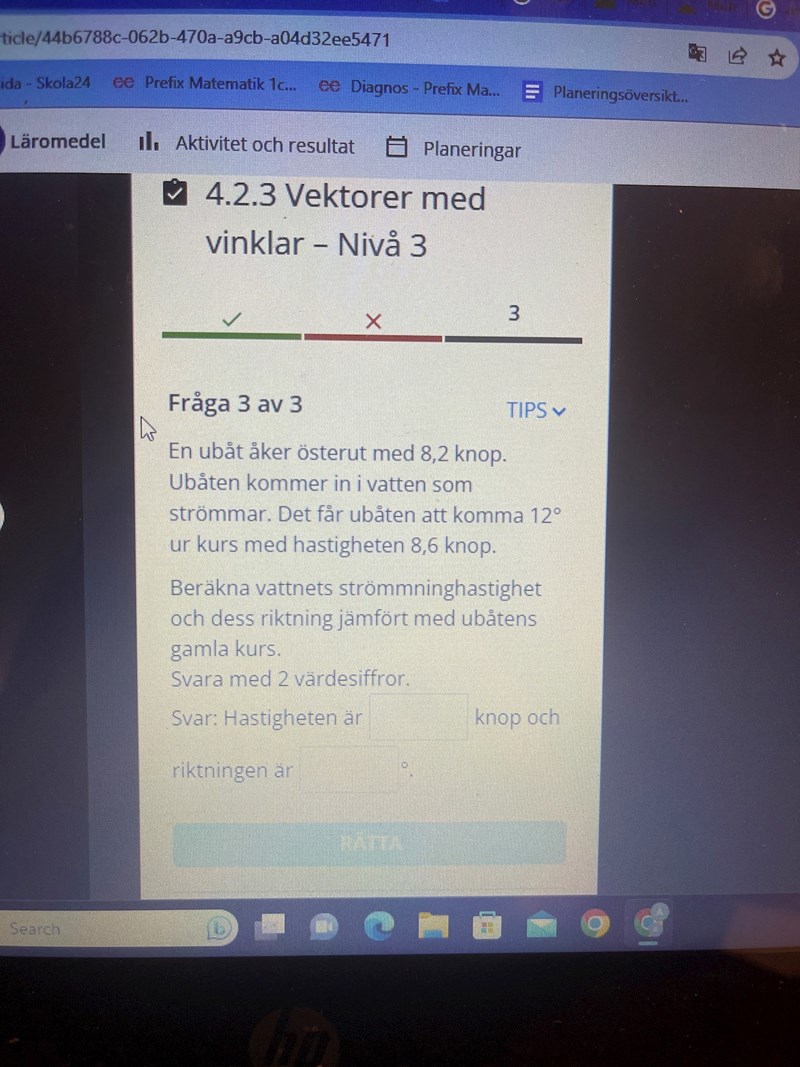This screenshot has height=1067, width=800.
Task: Select the Hastigheten answer field
Action: [418, 717]
